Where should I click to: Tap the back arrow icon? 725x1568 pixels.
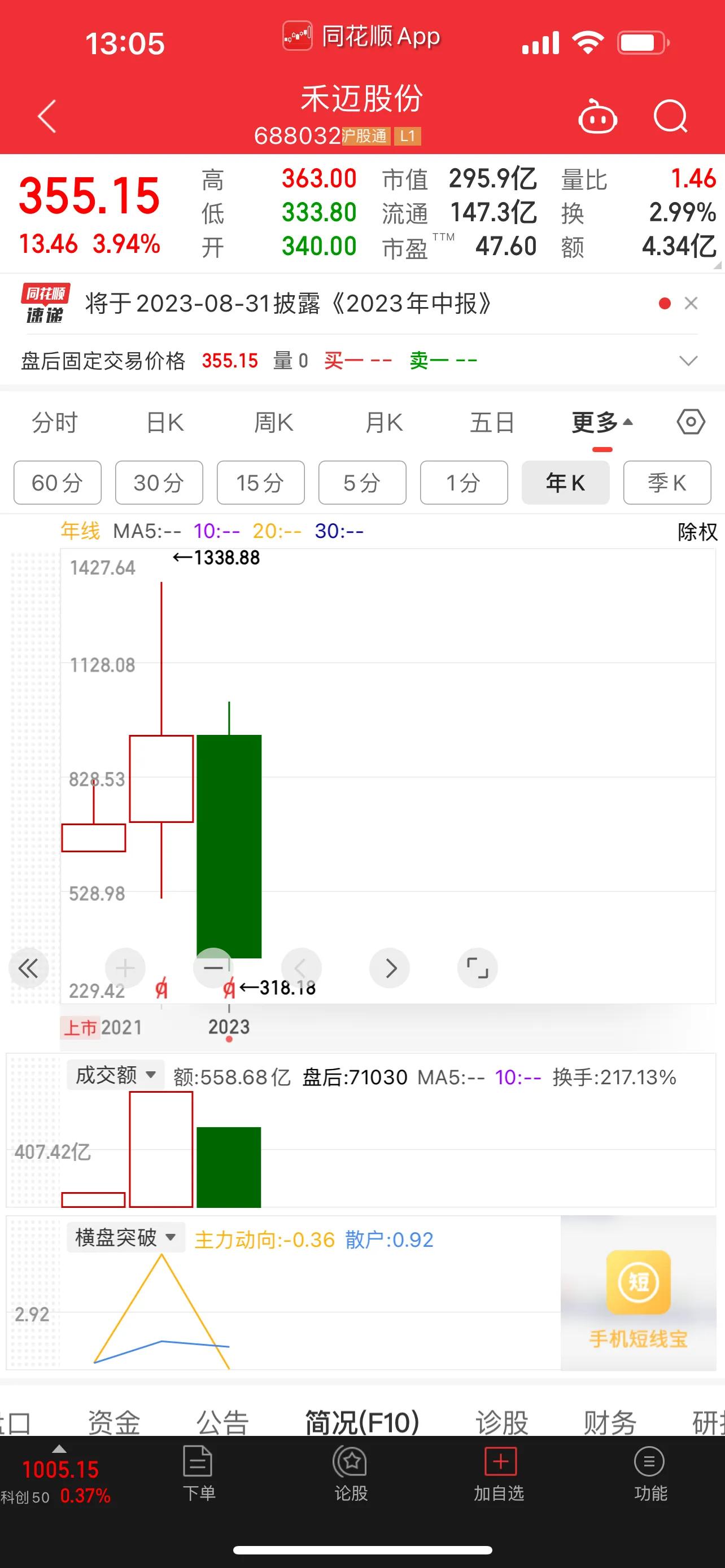pos(46,116)
